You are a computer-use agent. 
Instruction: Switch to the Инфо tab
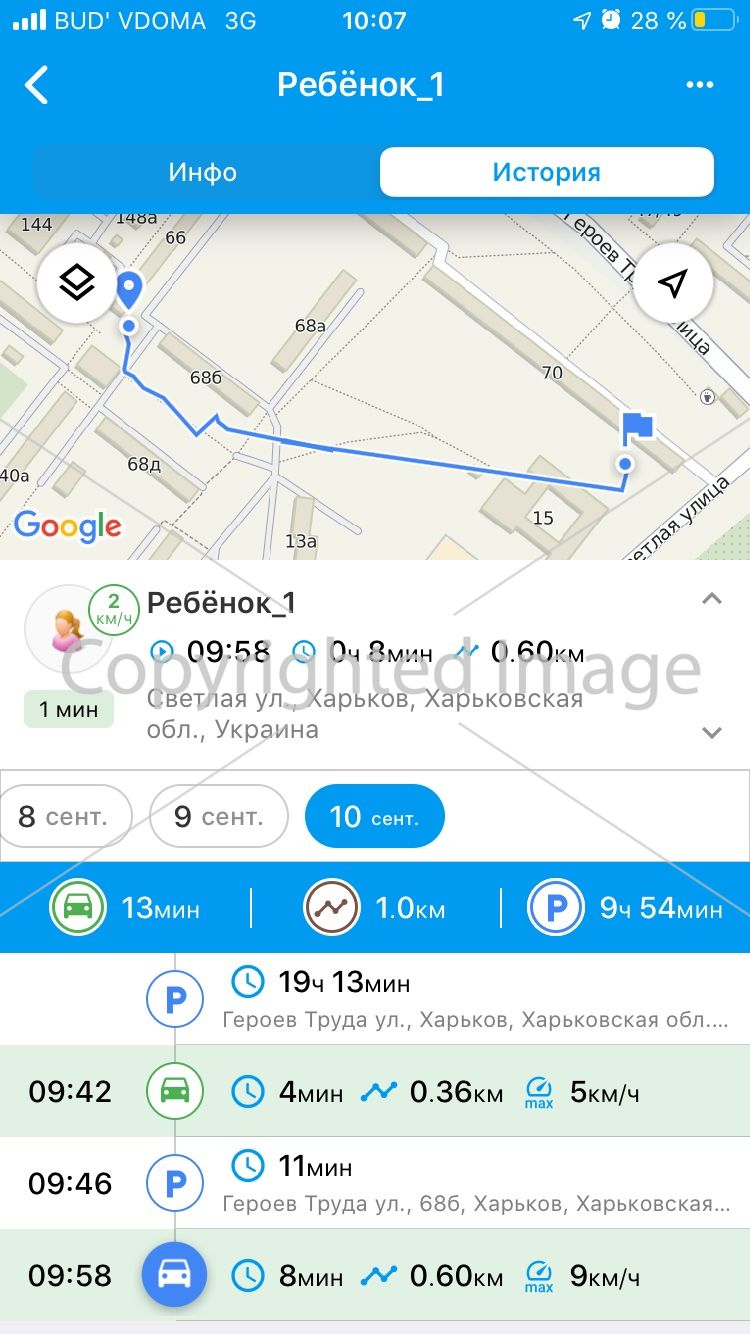(x=203, y=172)
